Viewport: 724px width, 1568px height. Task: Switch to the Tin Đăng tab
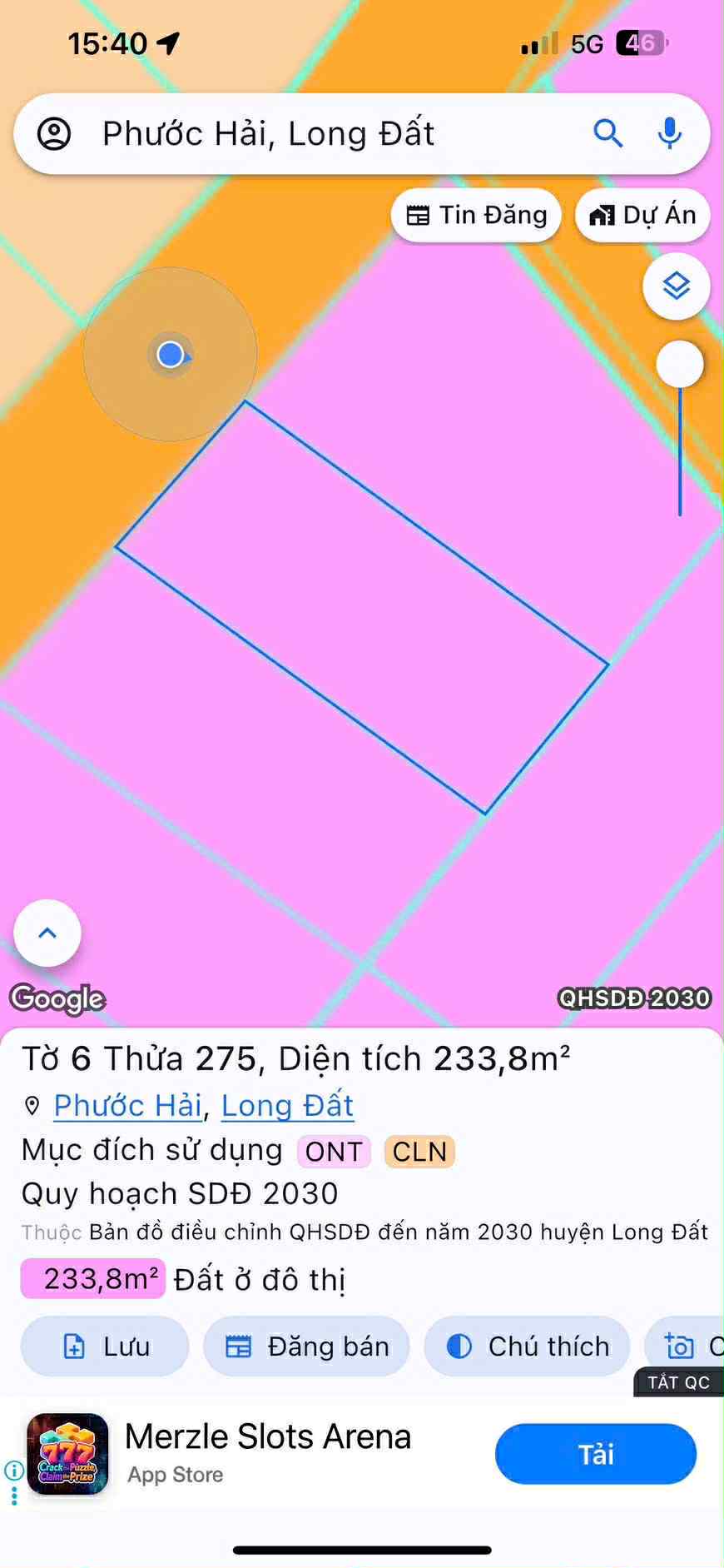[x=475, y=215]
